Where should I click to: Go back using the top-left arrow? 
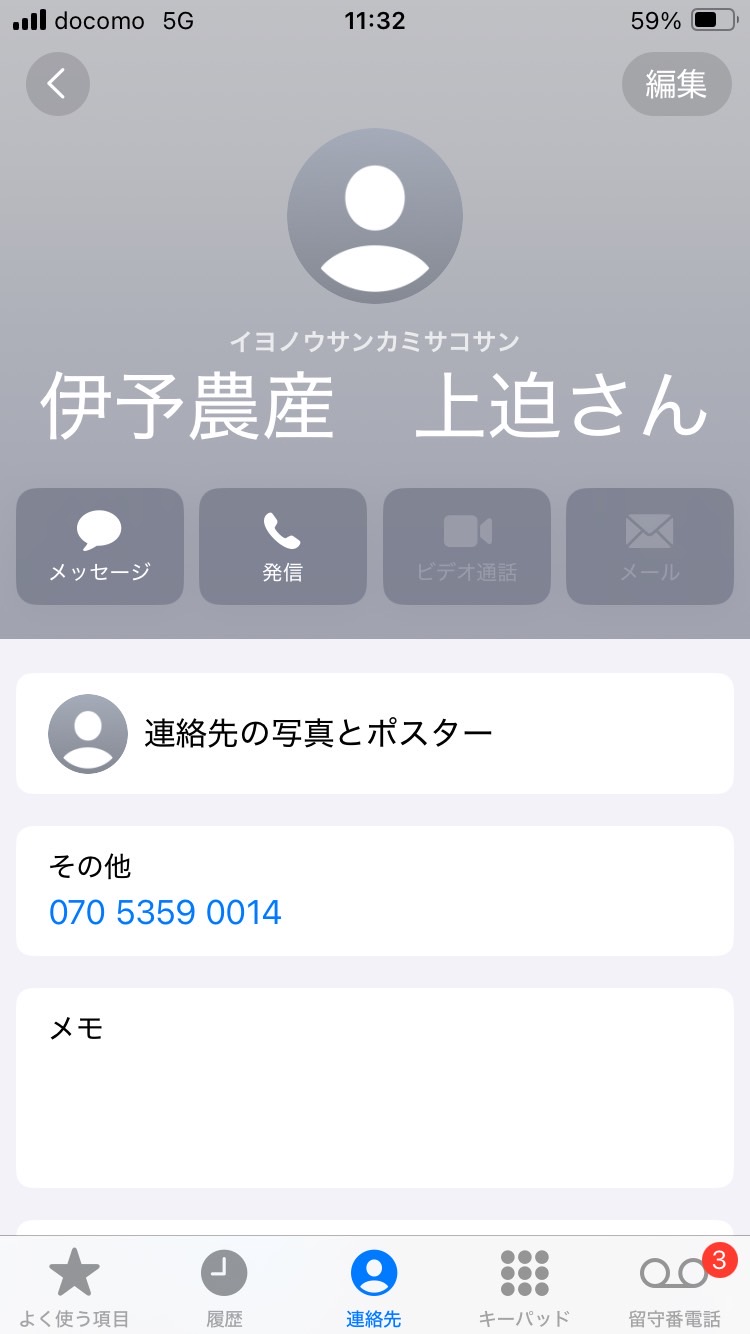pyautogui.click(x=58, y=84)
